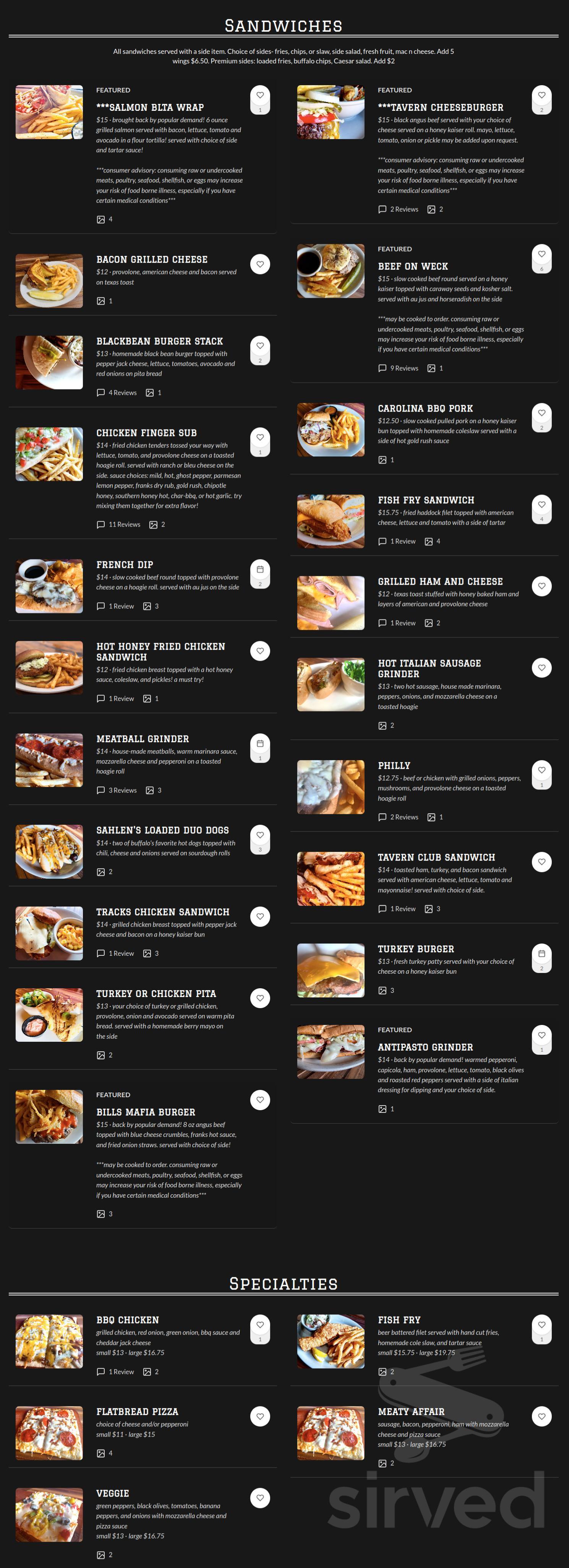Viewport: 569px width, 1568px height.
Task: Click the photo count icon on Salmon BLTA Wrap
Action: [x=102, y=219]
